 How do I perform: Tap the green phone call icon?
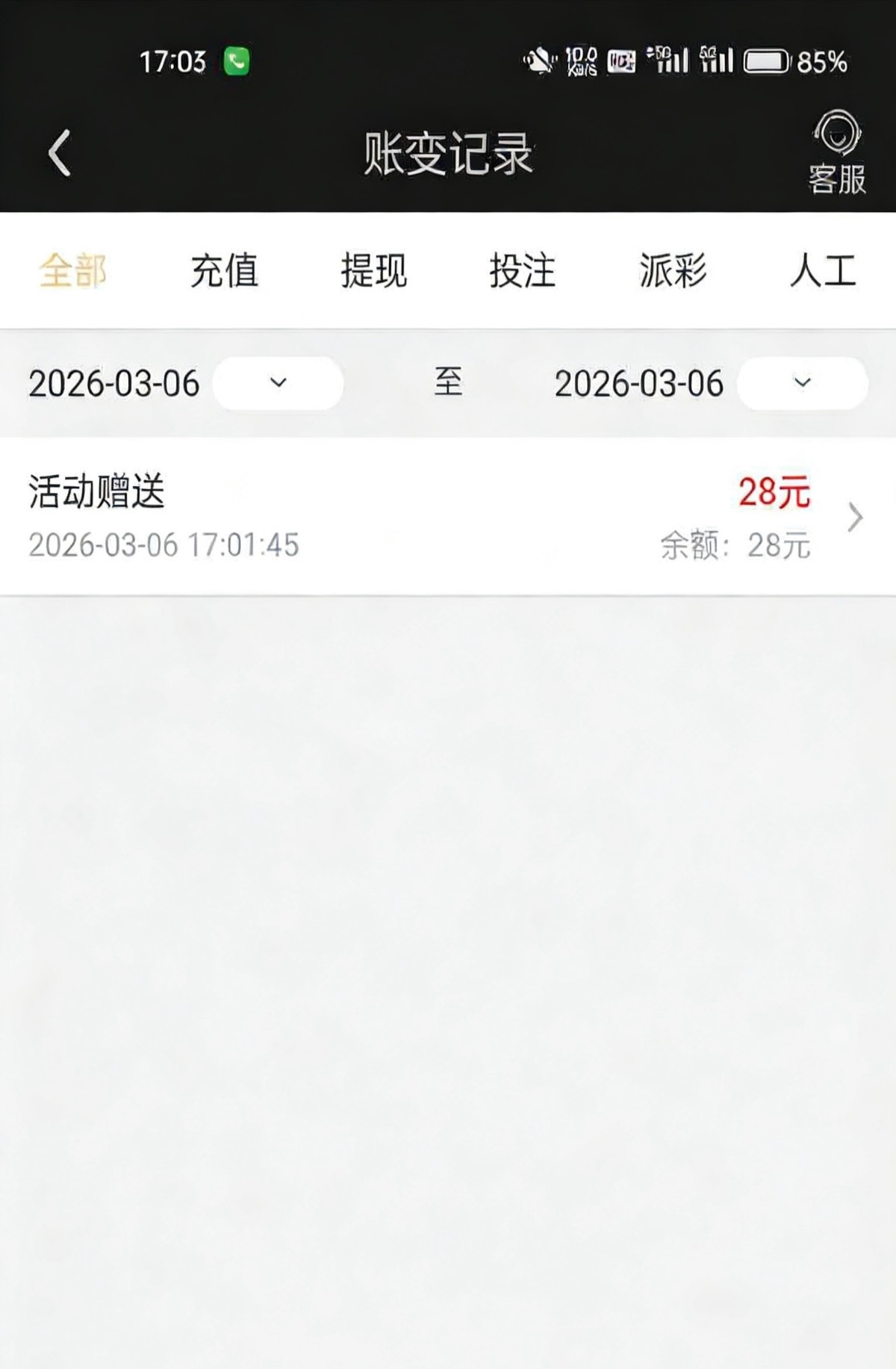coord(235,62)
